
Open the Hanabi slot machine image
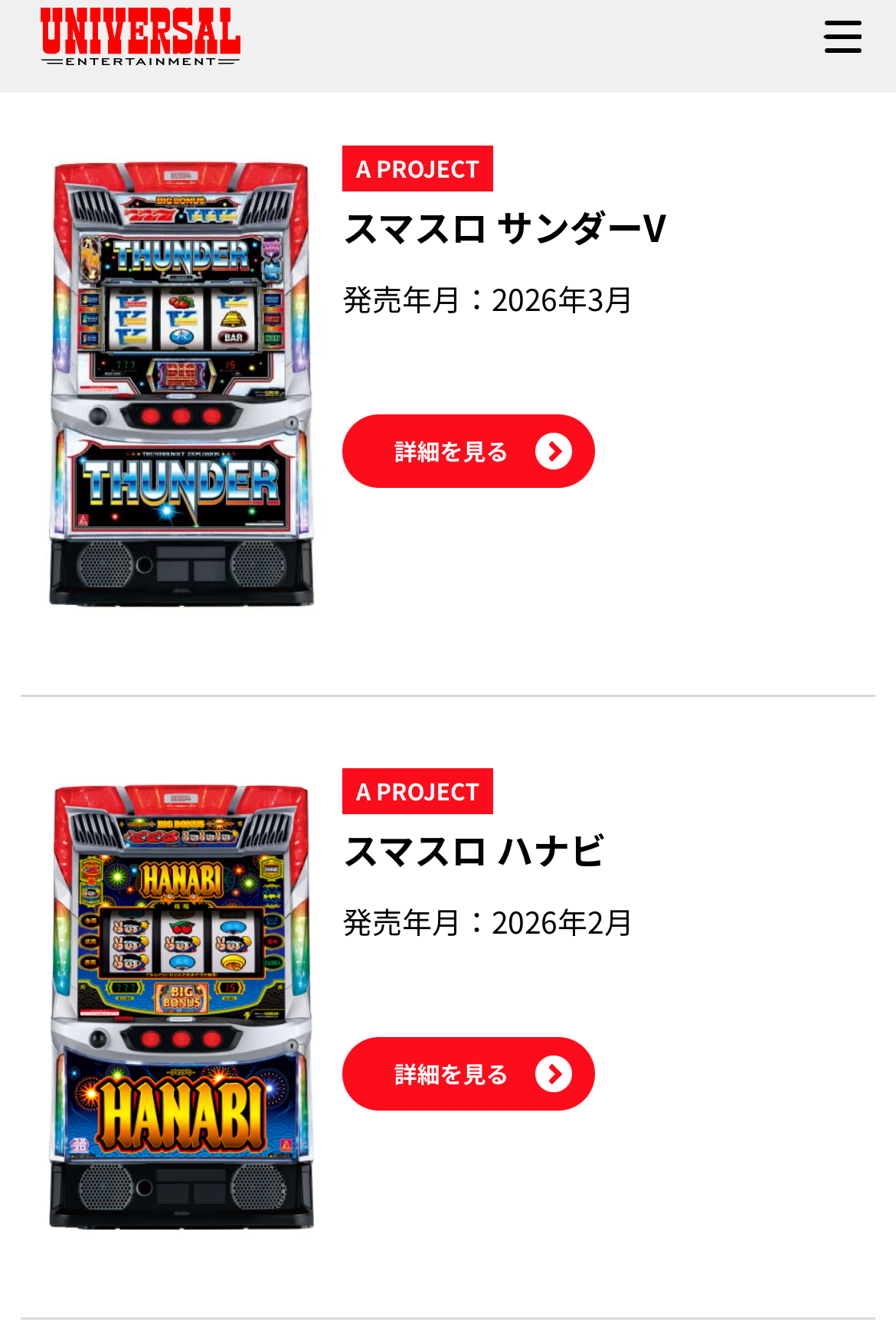(181, 1006)
